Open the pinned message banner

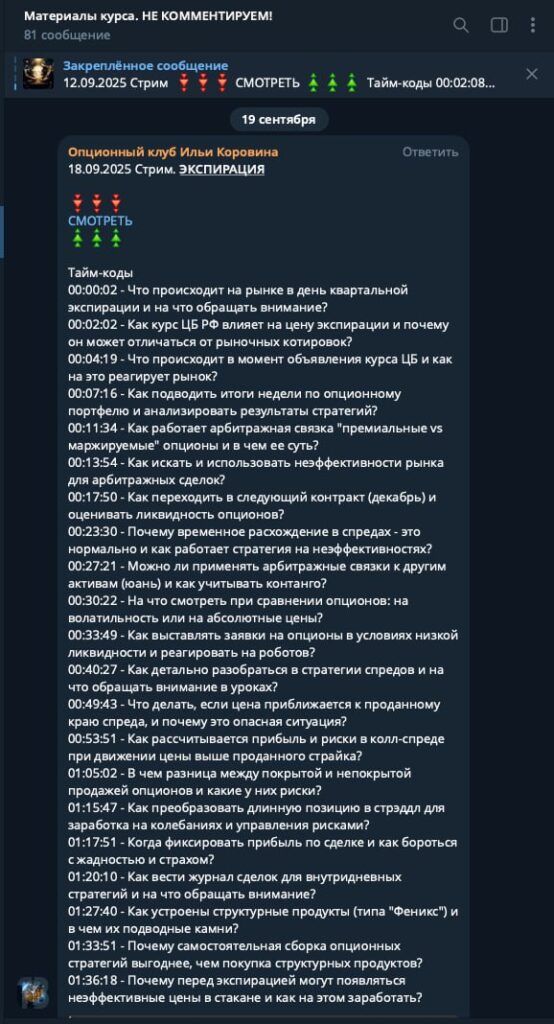point(261,74)
